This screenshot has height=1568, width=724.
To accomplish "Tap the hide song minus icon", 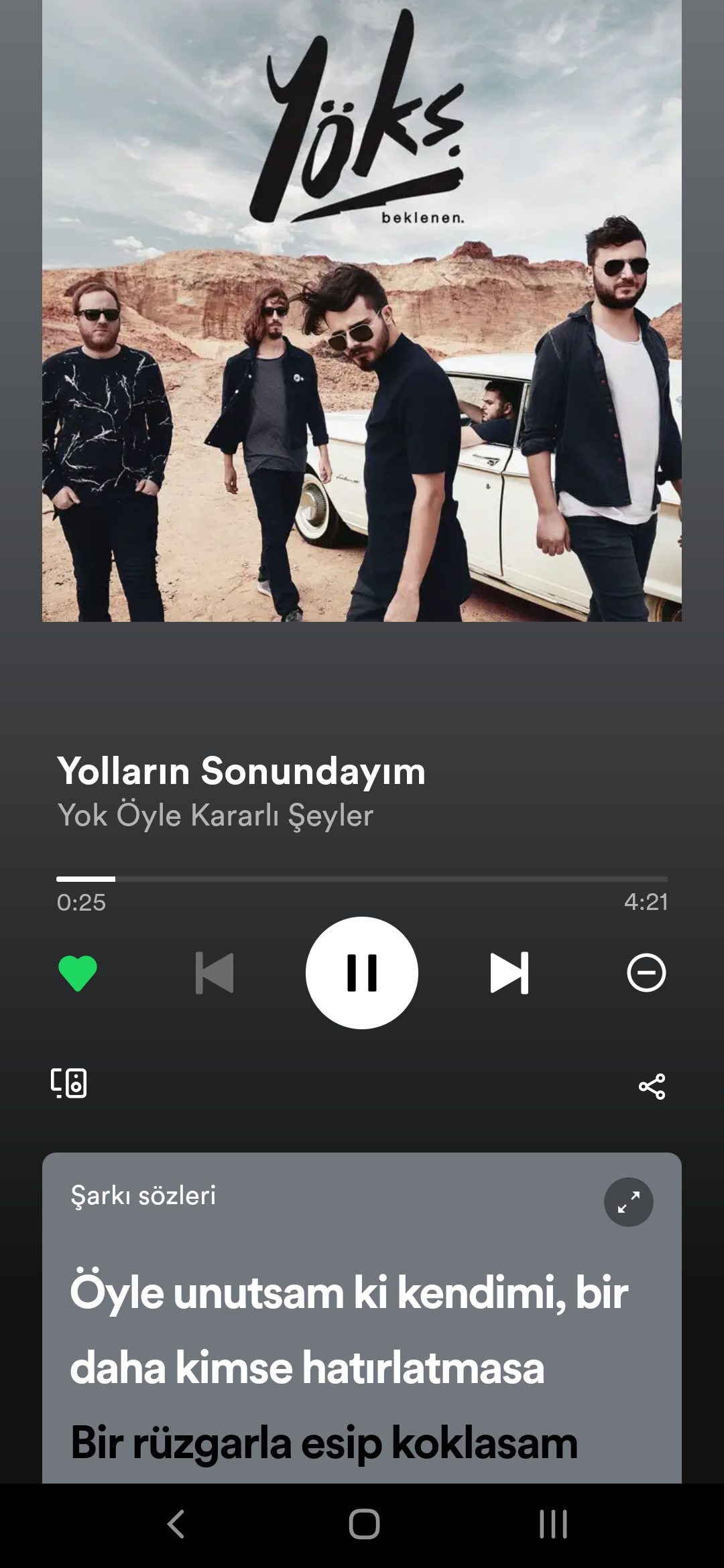I will [x=646, y=972].
